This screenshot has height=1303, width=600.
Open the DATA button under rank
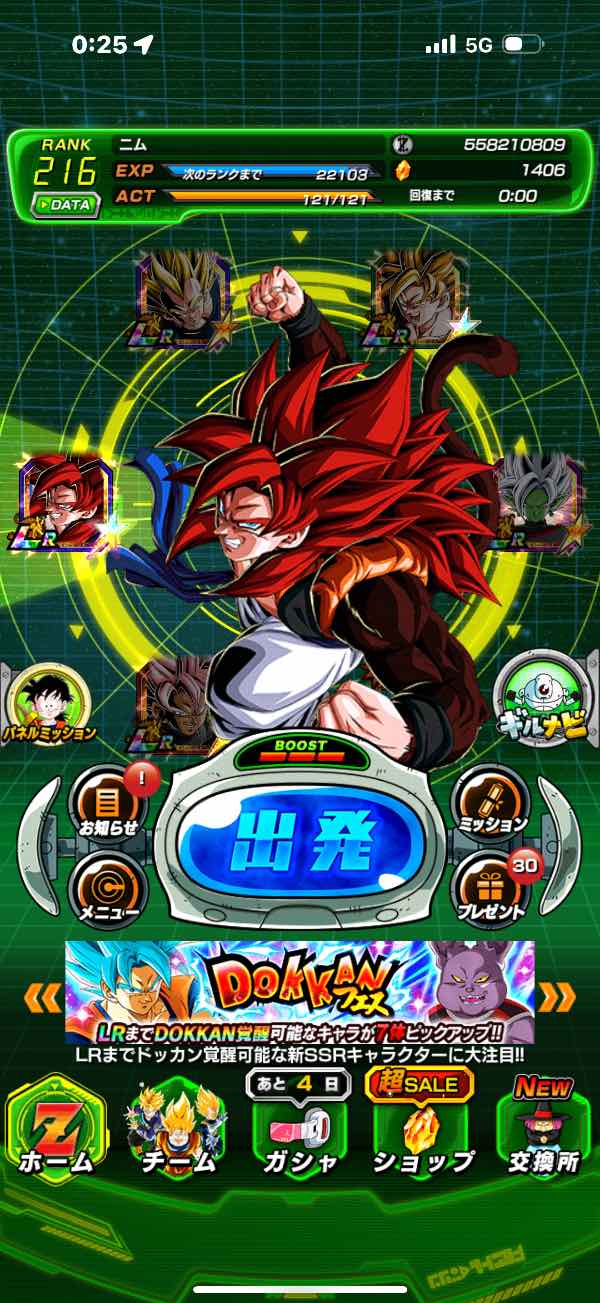pos(67,204)
